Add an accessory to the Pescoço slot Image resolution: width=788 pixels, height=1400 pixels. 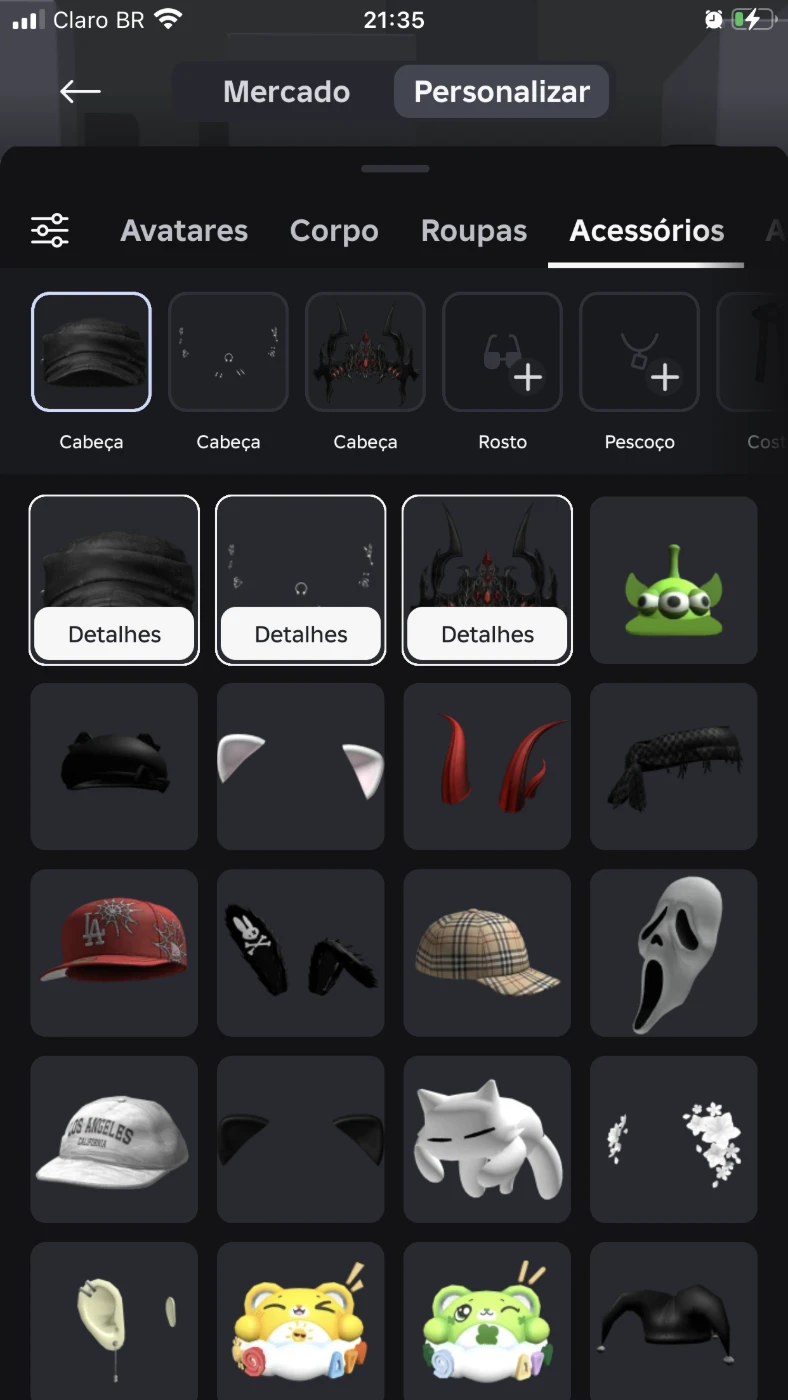(639, 352)
